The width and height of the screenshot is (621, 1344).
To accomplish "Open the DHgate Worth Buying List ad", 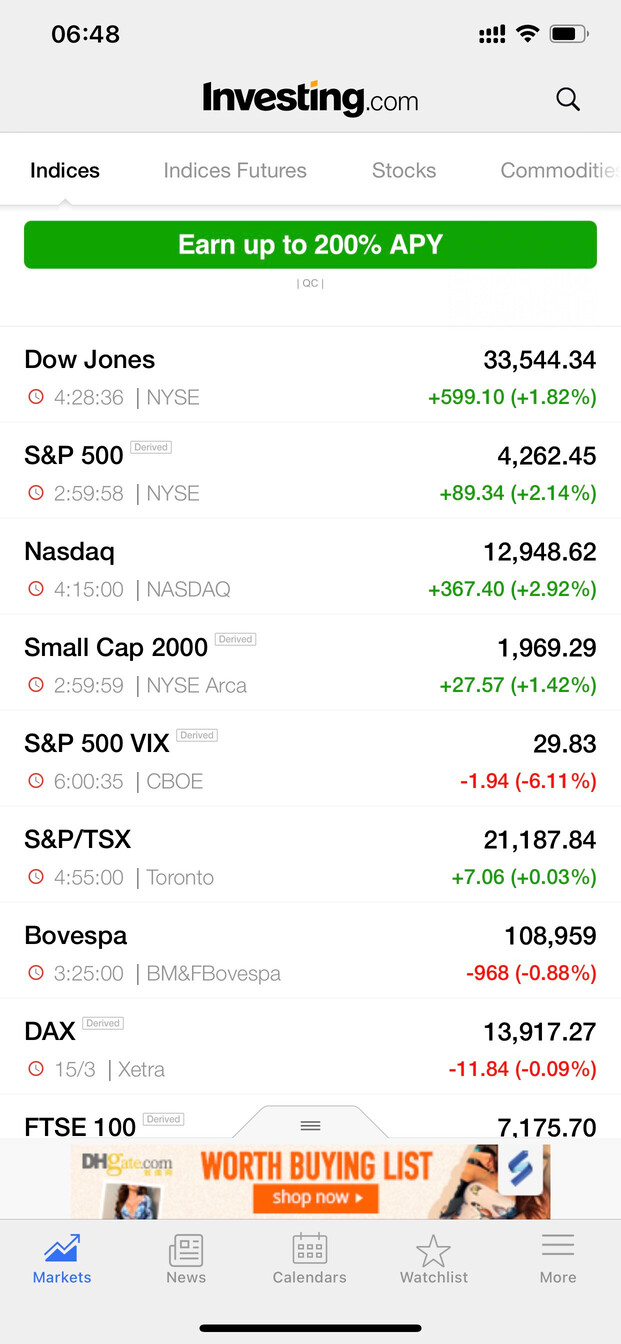I will (x=310, y=1181).
